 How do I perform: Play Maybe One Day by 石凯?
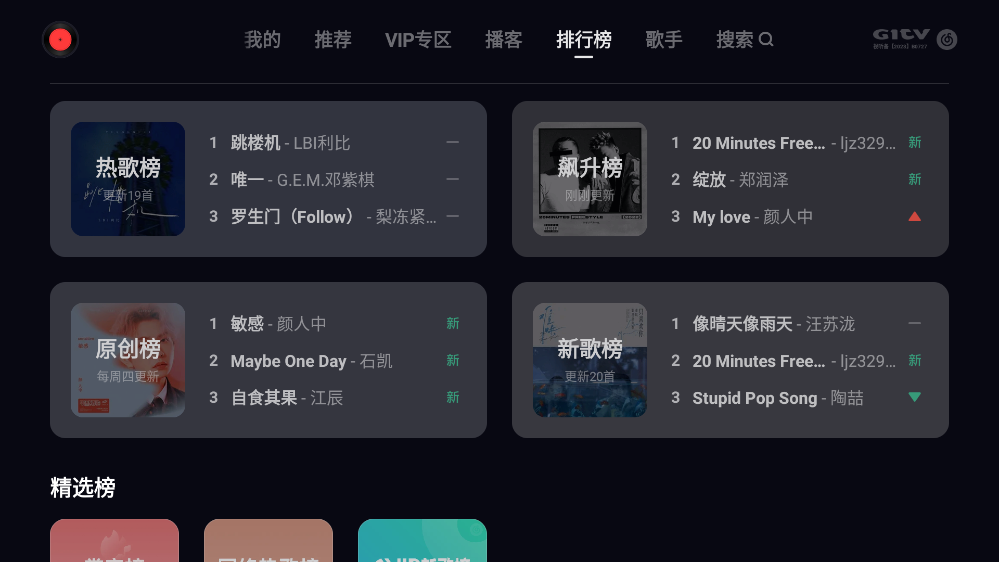pyautogui.click(x=311, y=361)
